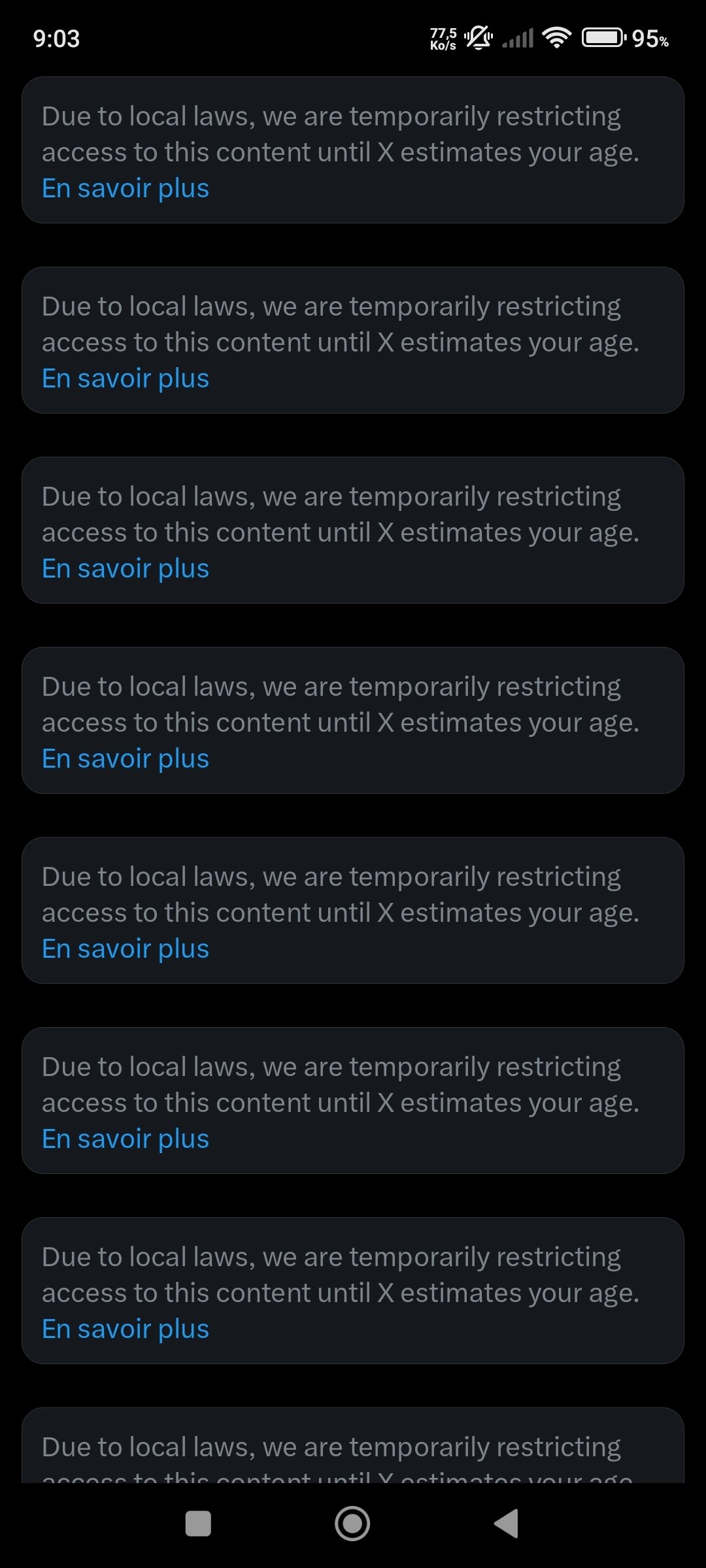706x1568 pixels.
Task: Go back using the system back button
Action: (507, 1524)
